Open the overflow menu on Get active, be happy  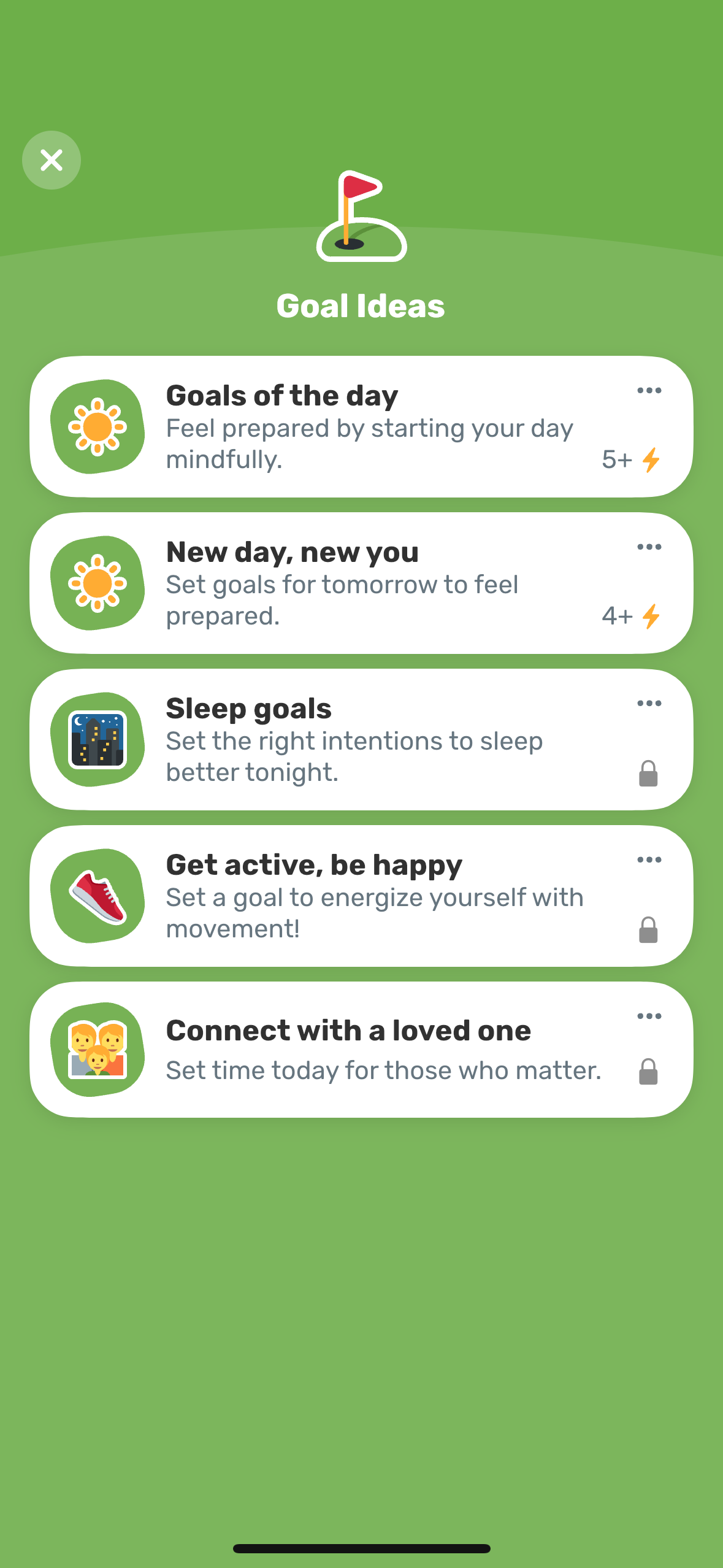648,859
